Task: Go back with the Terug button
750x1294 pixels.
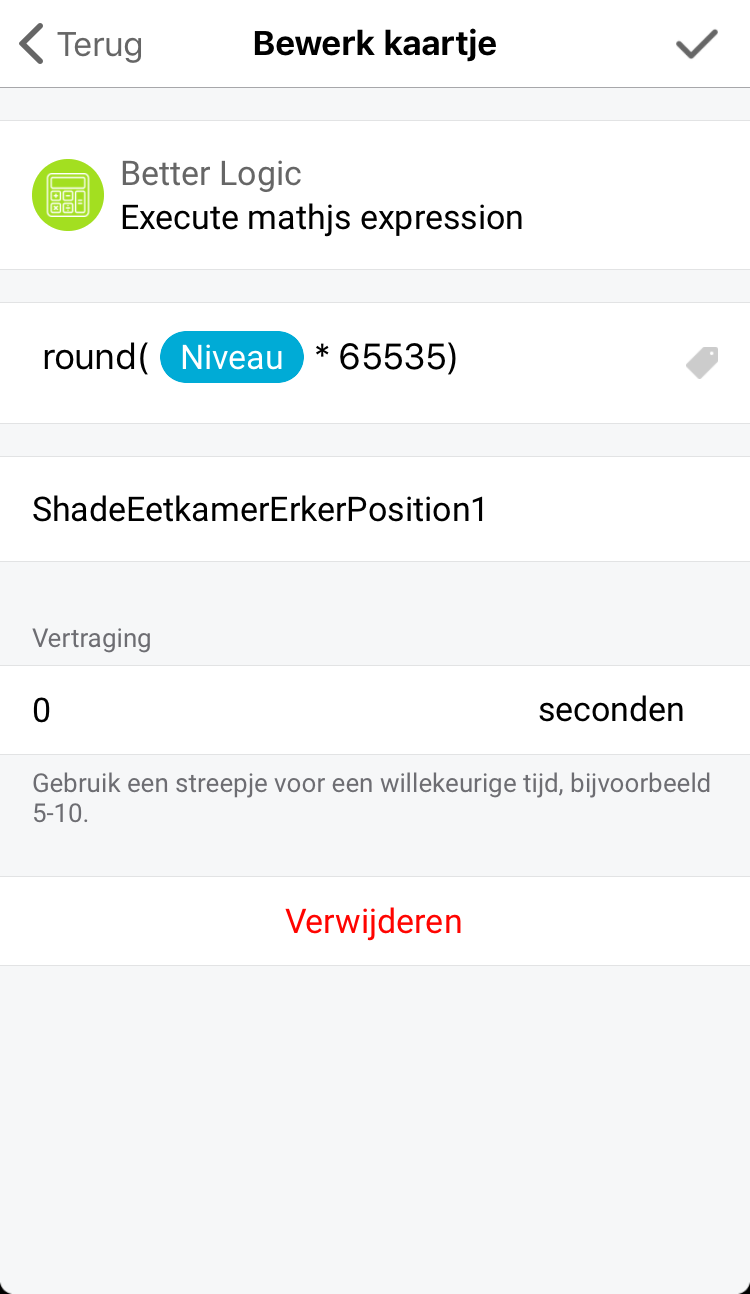Action: tap(80, 45)
